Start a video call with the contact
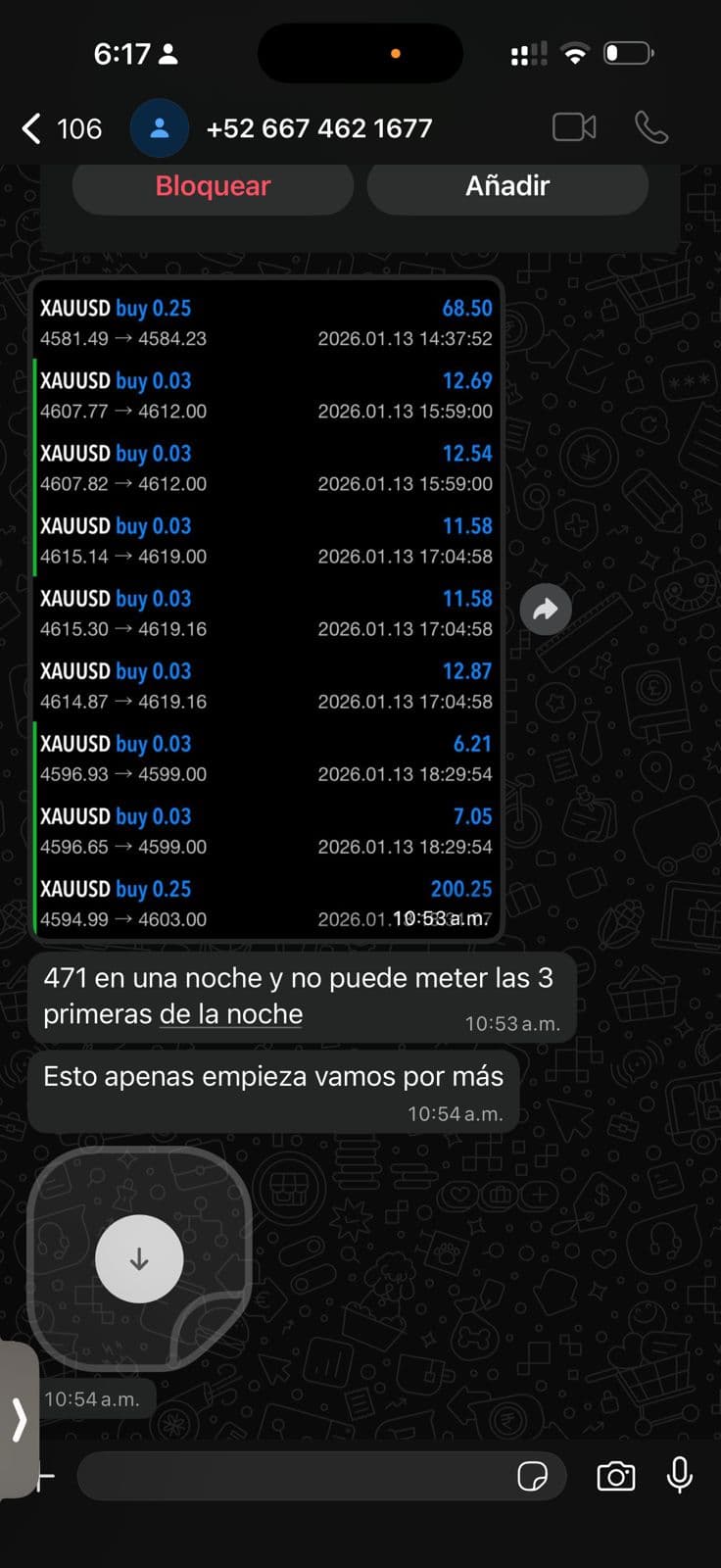This screenshot has width=721, height=1568. 574,127
